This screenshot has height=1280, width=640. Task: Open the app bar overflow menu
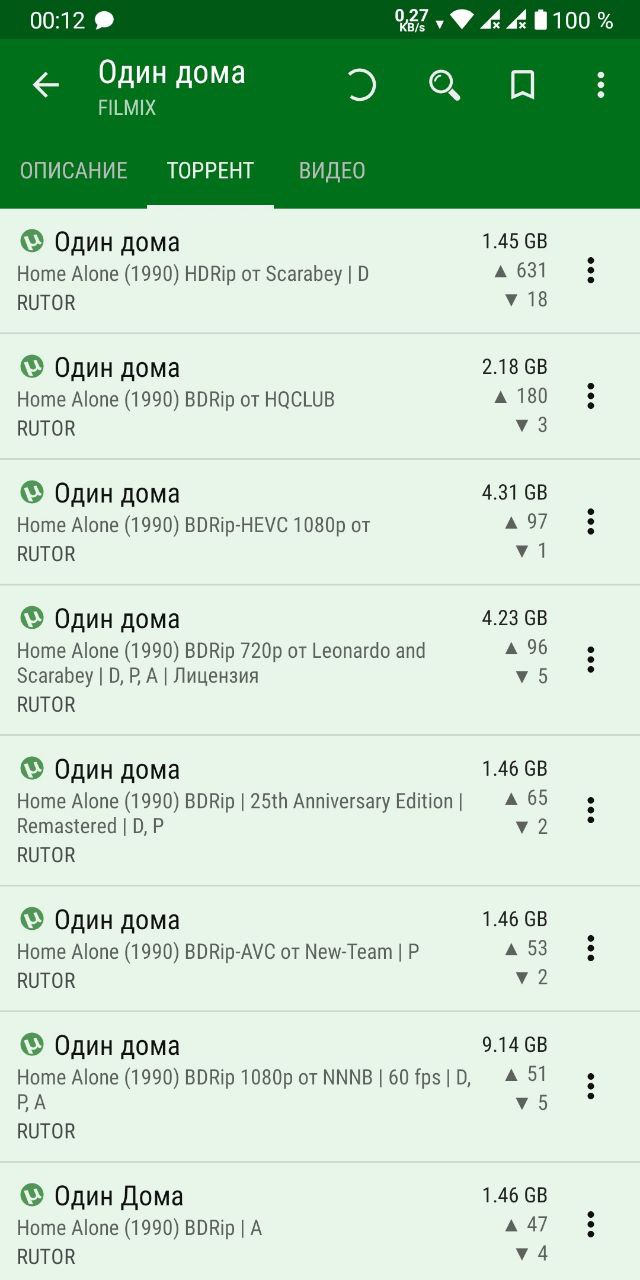pyautogui.click(x=600, y=86)
